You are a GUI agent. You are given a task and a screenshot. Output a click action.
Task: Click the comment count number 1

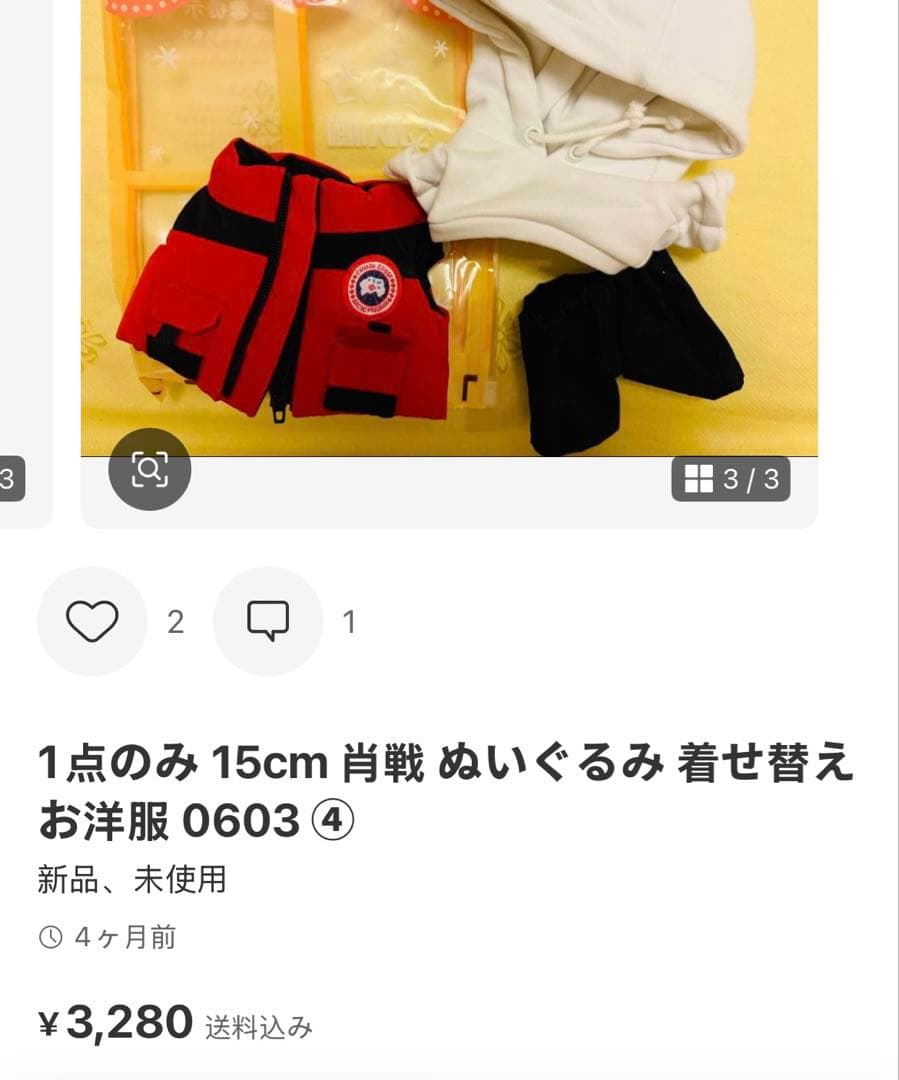pyautogui.click(x=347, y=621)
